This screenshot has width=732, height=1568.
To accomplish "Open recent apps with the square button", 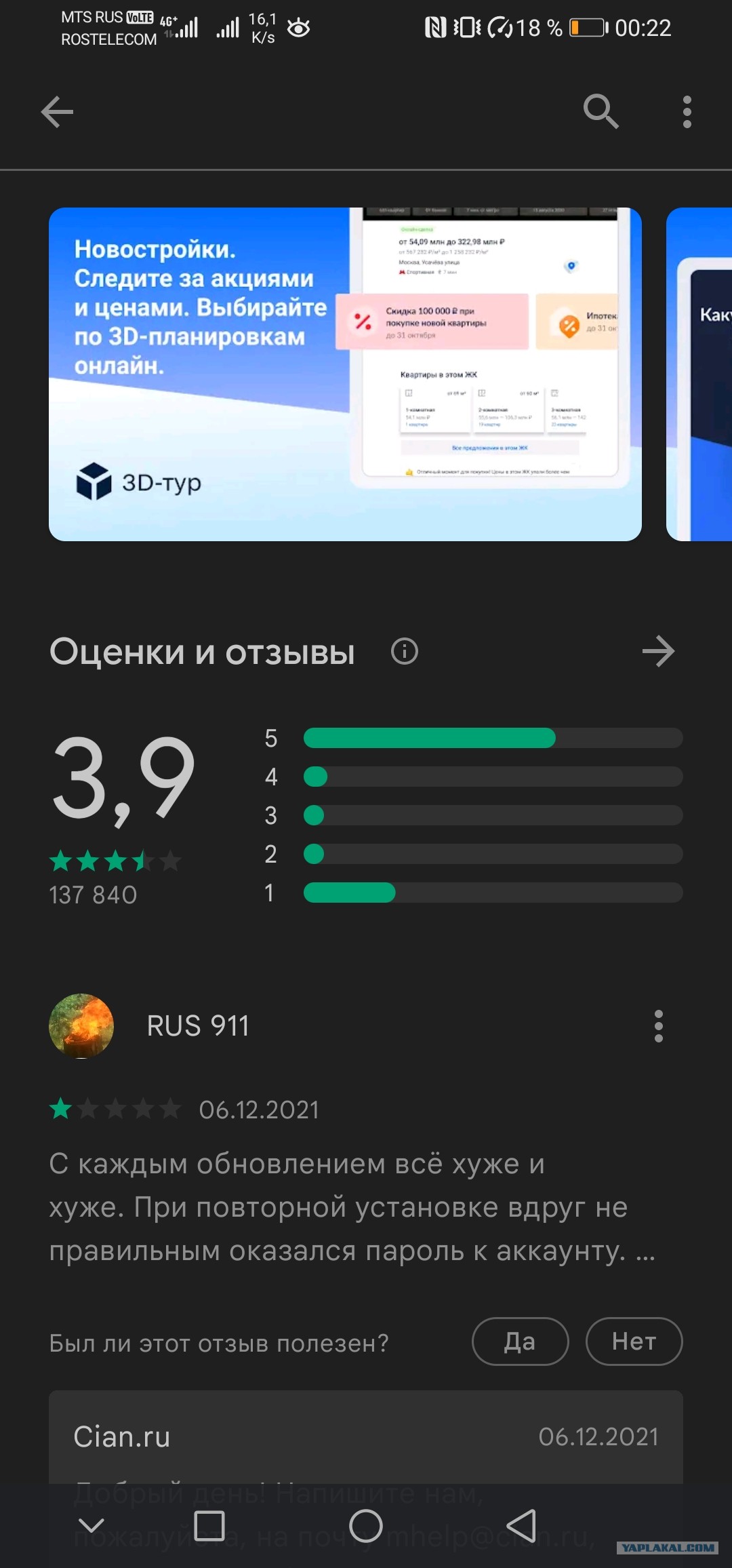I will [209, 1526].
